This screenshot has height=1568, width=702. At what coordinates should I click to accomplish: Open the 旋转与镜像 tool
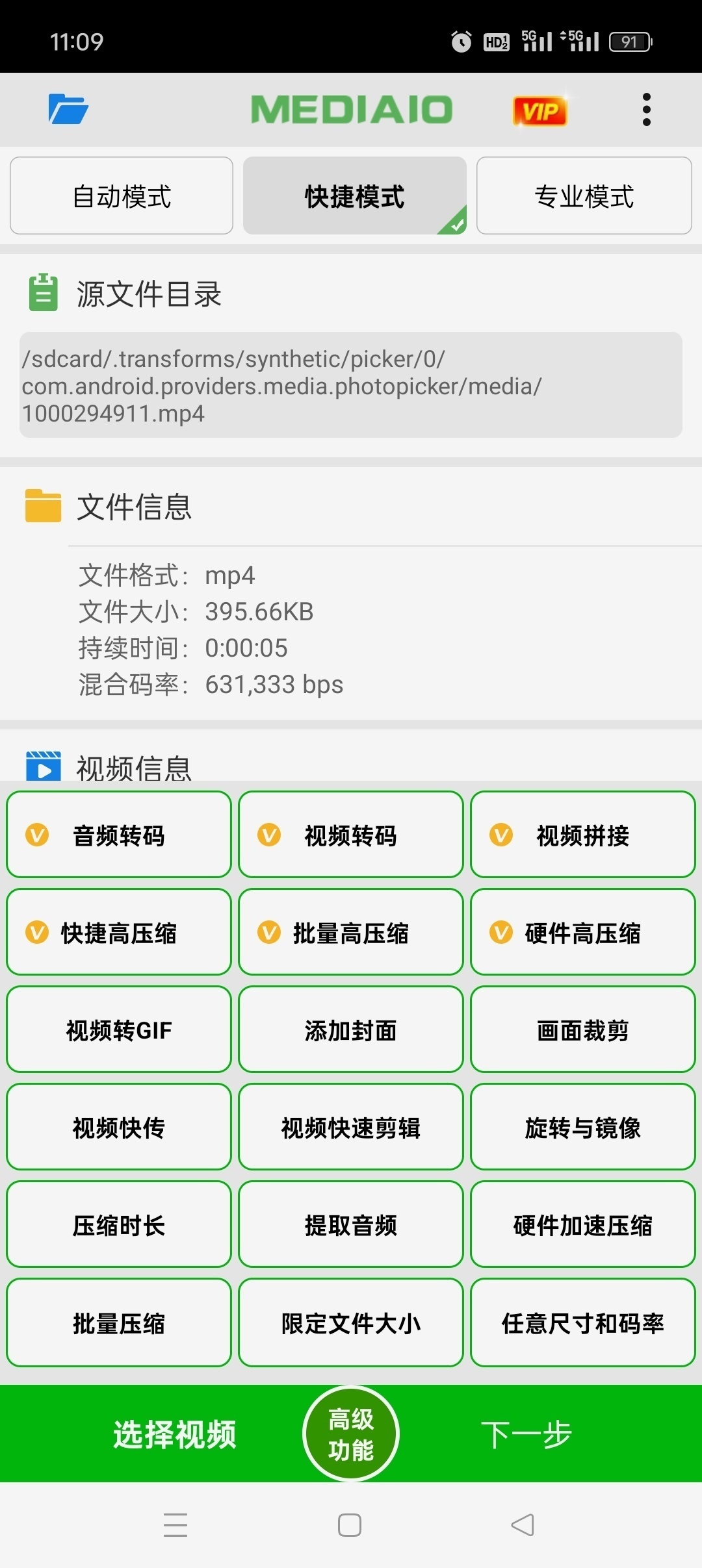click(x=582, y=1128)
